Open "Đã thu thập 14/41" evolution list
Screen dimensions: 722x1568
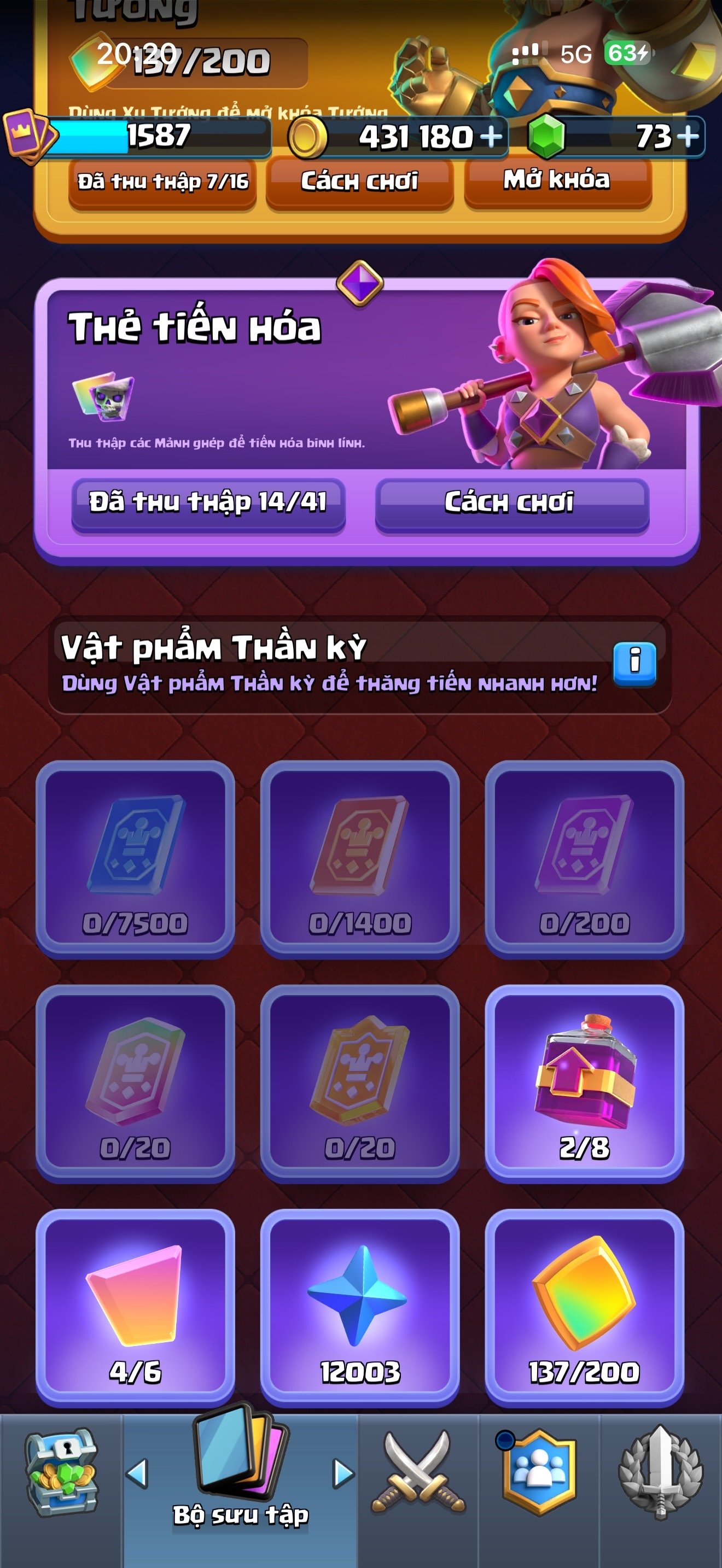pyautogui.click(x=208, y=504)
